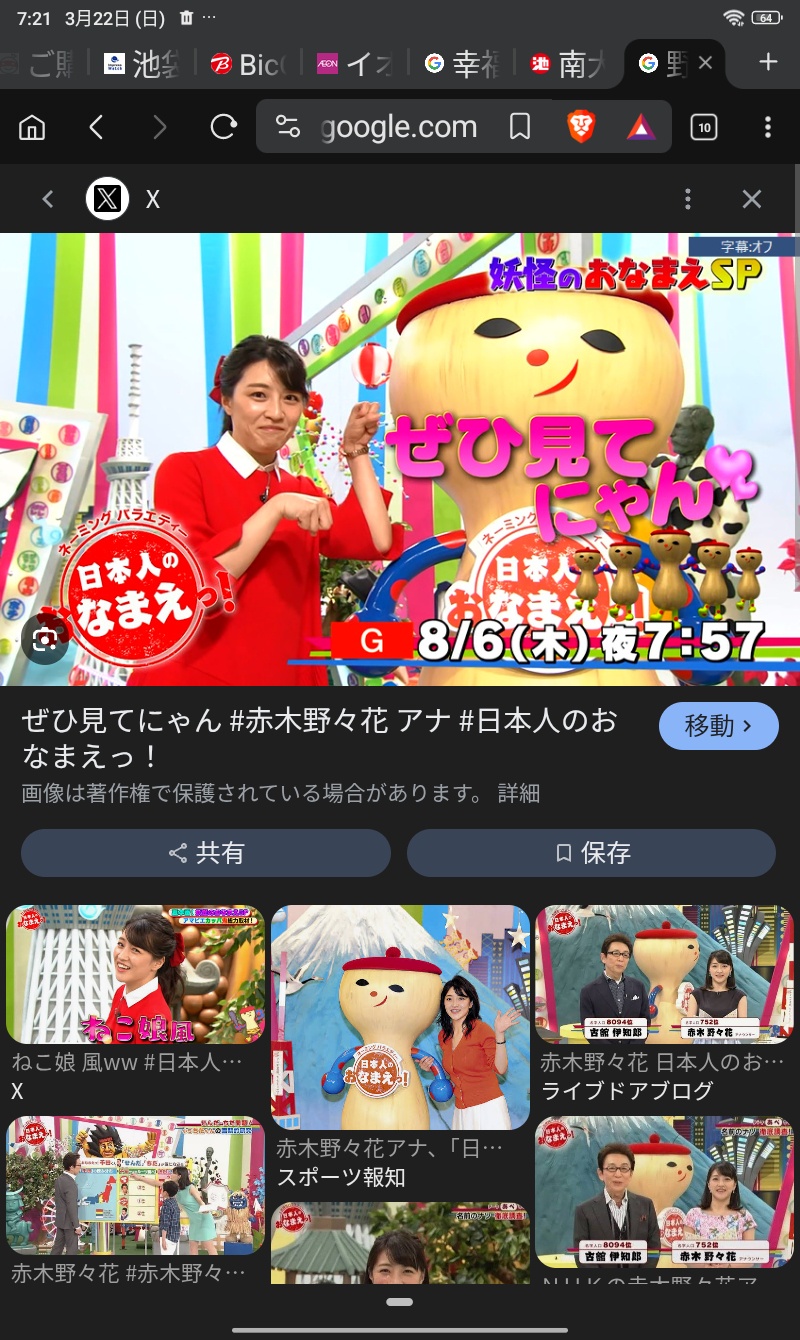Image resolution: width=800 pixels, height=1340 pixels.
Task: Open the スポーツ報知 related image
Action: 400,1017
